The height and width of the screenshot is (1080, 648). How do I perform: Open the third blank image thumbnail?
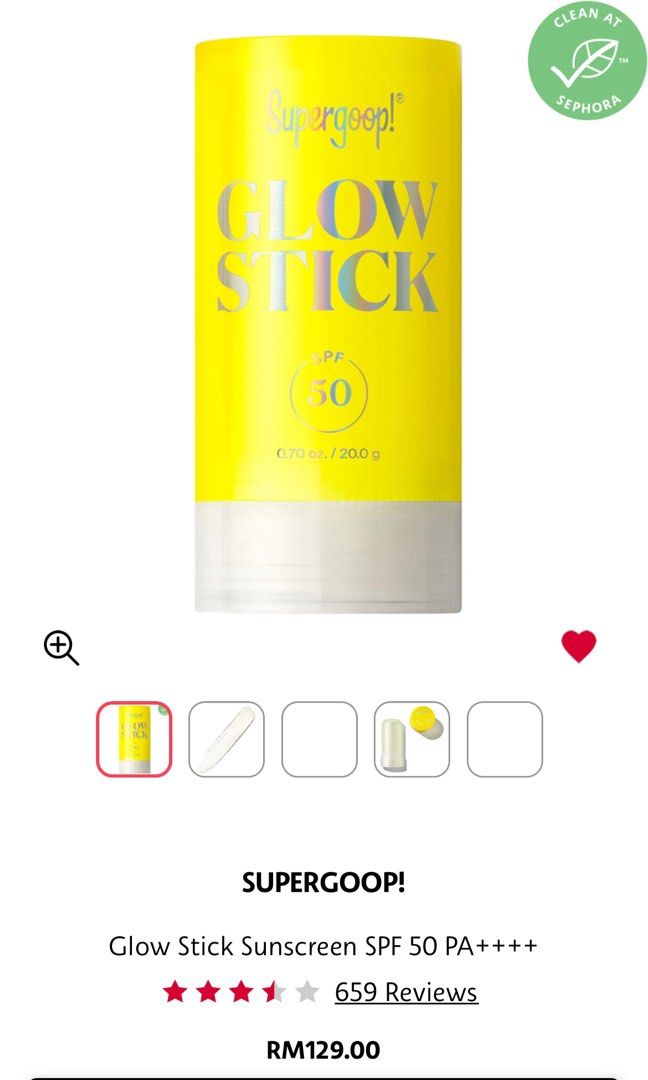(x=319, y=739)
